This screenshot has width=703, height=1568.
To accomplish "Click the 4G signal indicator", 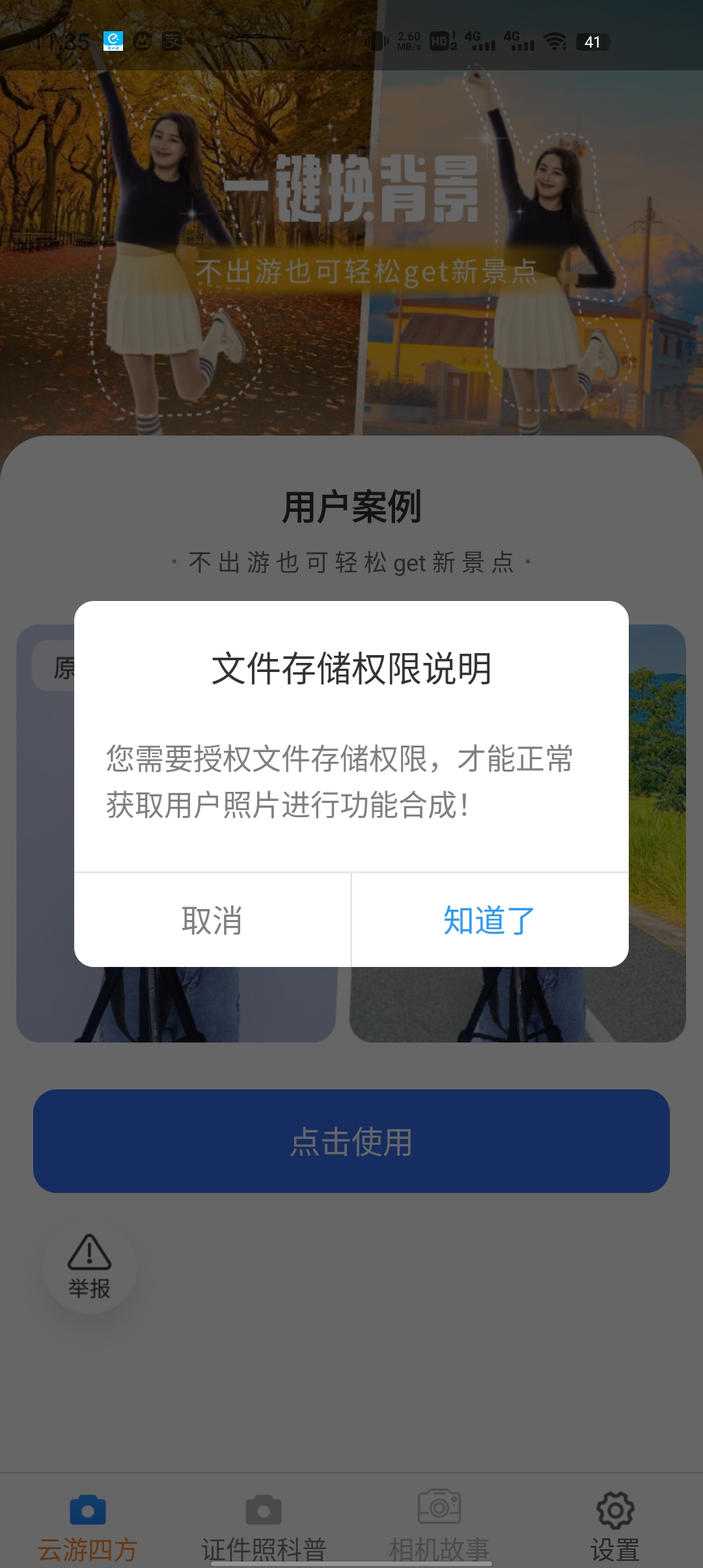I will pos(482,42).
